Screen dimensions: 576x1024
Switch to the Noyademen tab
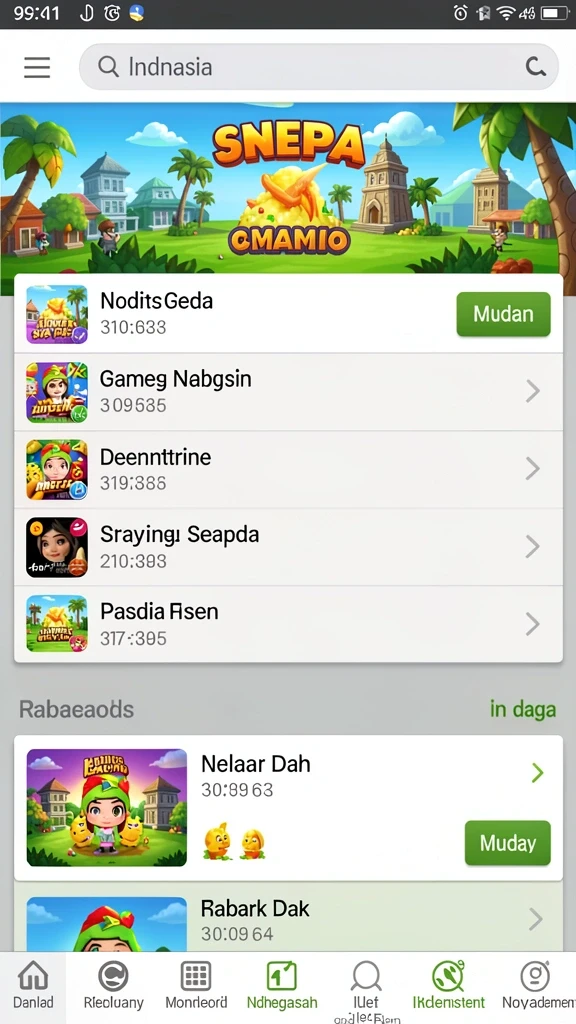[536, 986]
